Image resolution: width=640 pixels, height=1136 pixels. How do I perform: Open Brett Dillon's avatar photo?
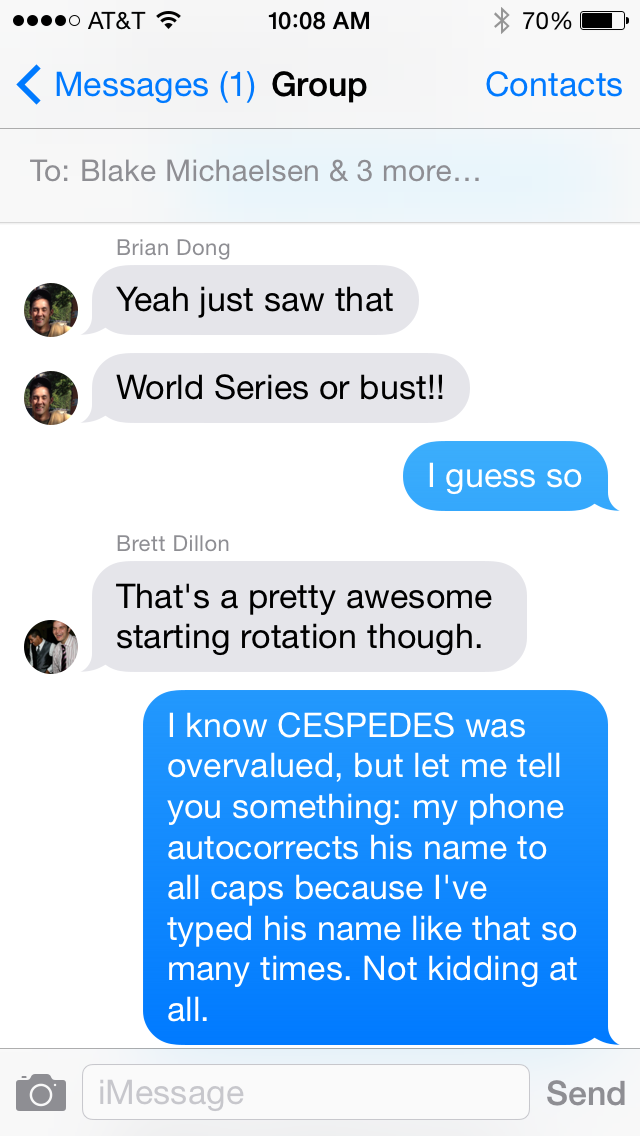(x=51, y=646)
